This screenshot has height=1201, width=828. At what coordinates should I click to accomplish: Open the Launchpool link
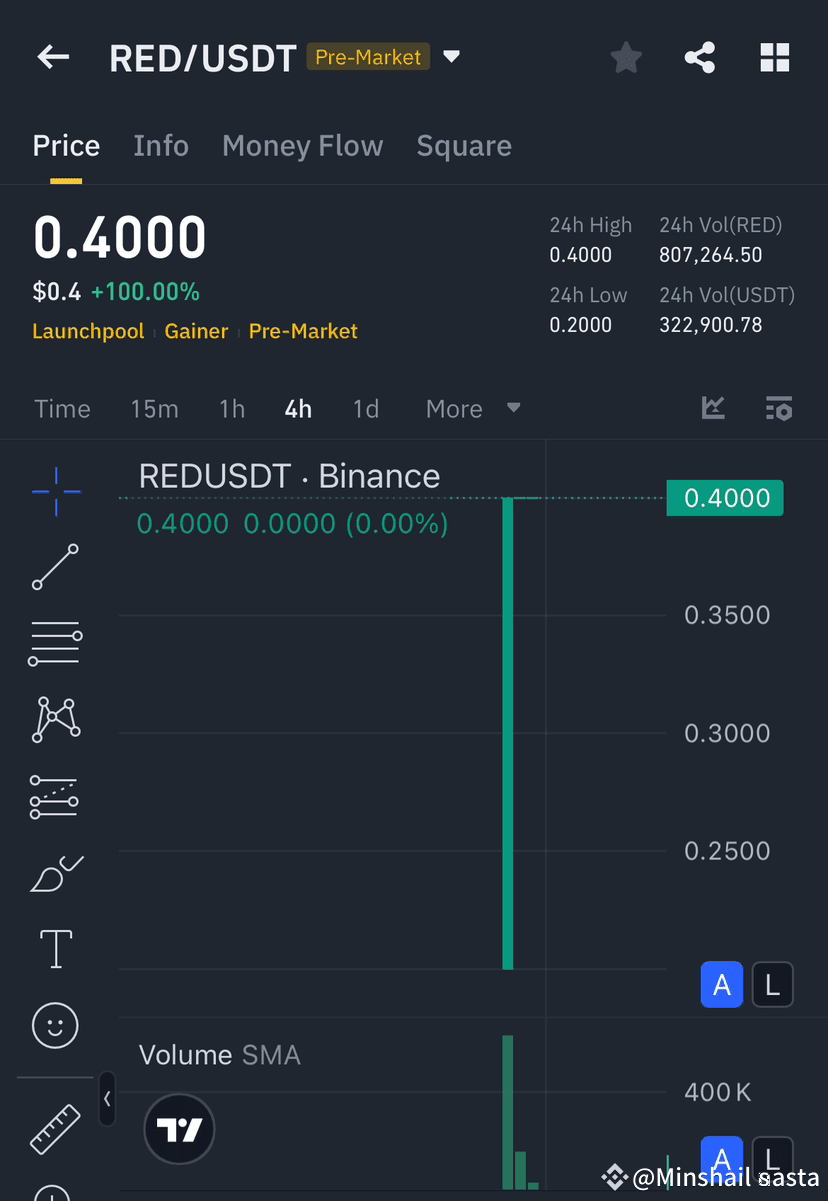(x=88, y=331)
